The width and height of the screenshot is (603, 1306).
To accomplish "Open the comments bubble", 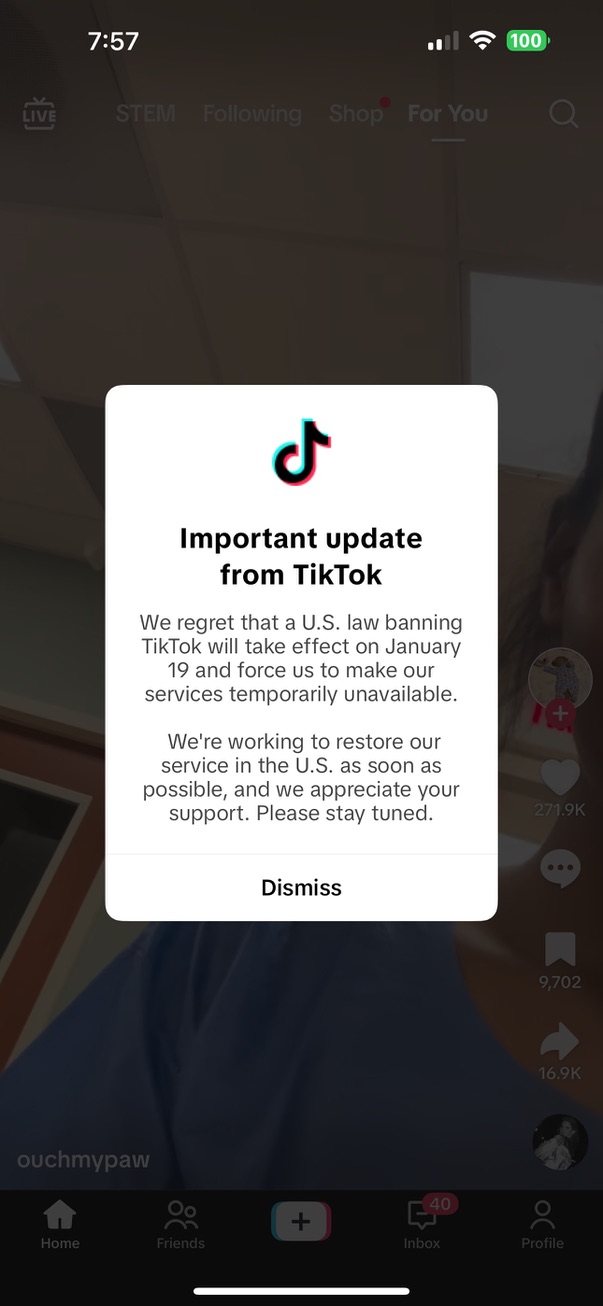I will coord(560,868).
